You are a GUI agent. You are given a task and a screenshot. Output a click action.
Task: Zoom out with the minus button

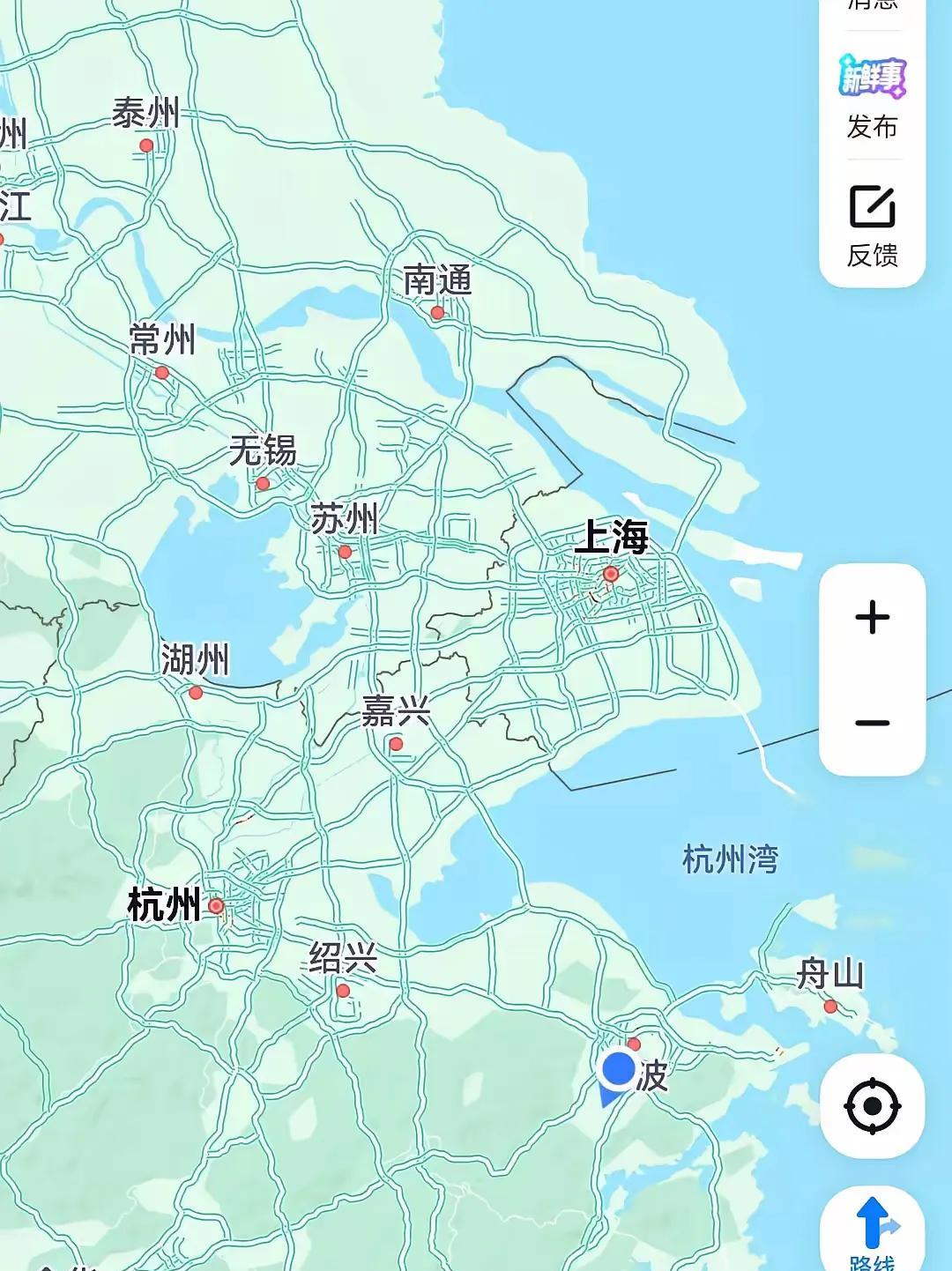[872, 723]
